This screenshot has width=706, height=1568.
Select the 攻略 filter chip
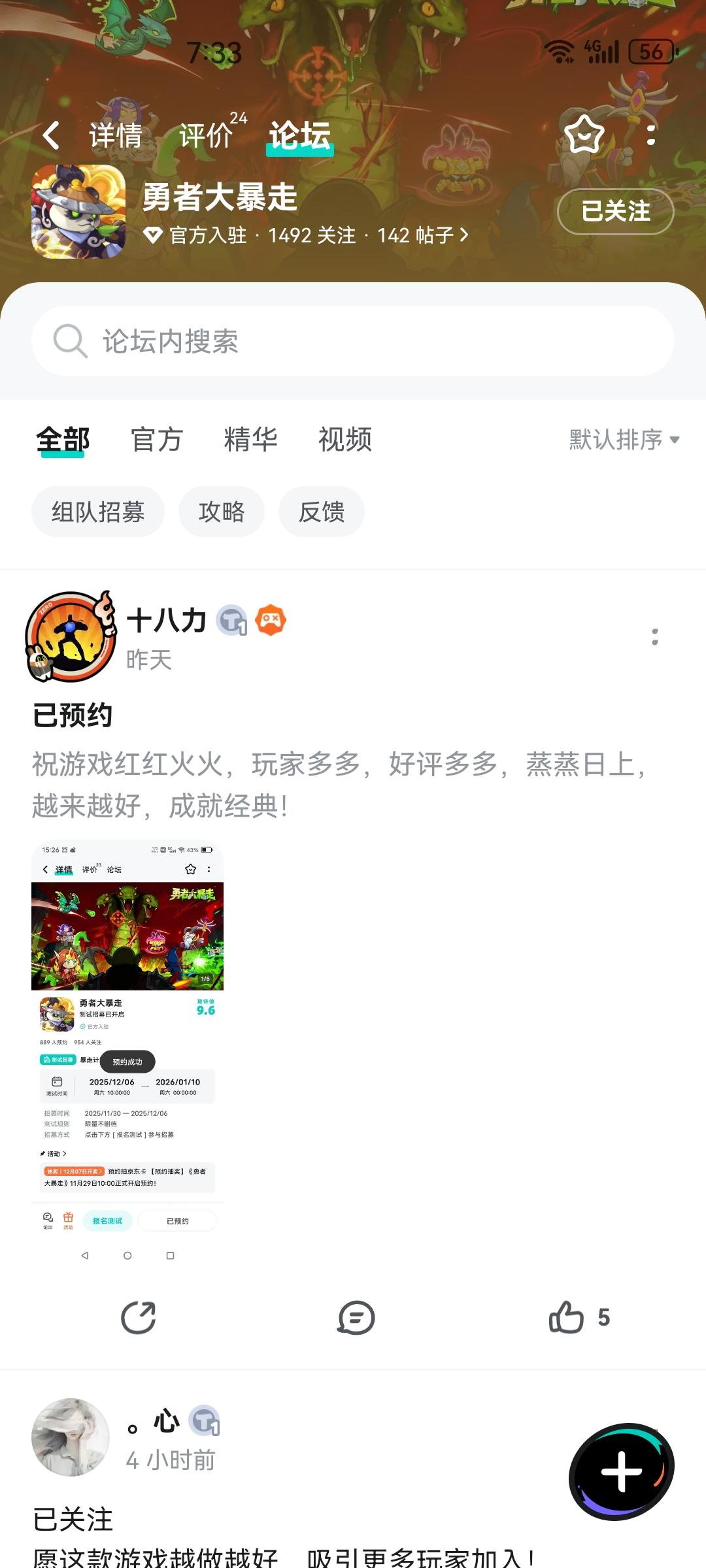222,512
